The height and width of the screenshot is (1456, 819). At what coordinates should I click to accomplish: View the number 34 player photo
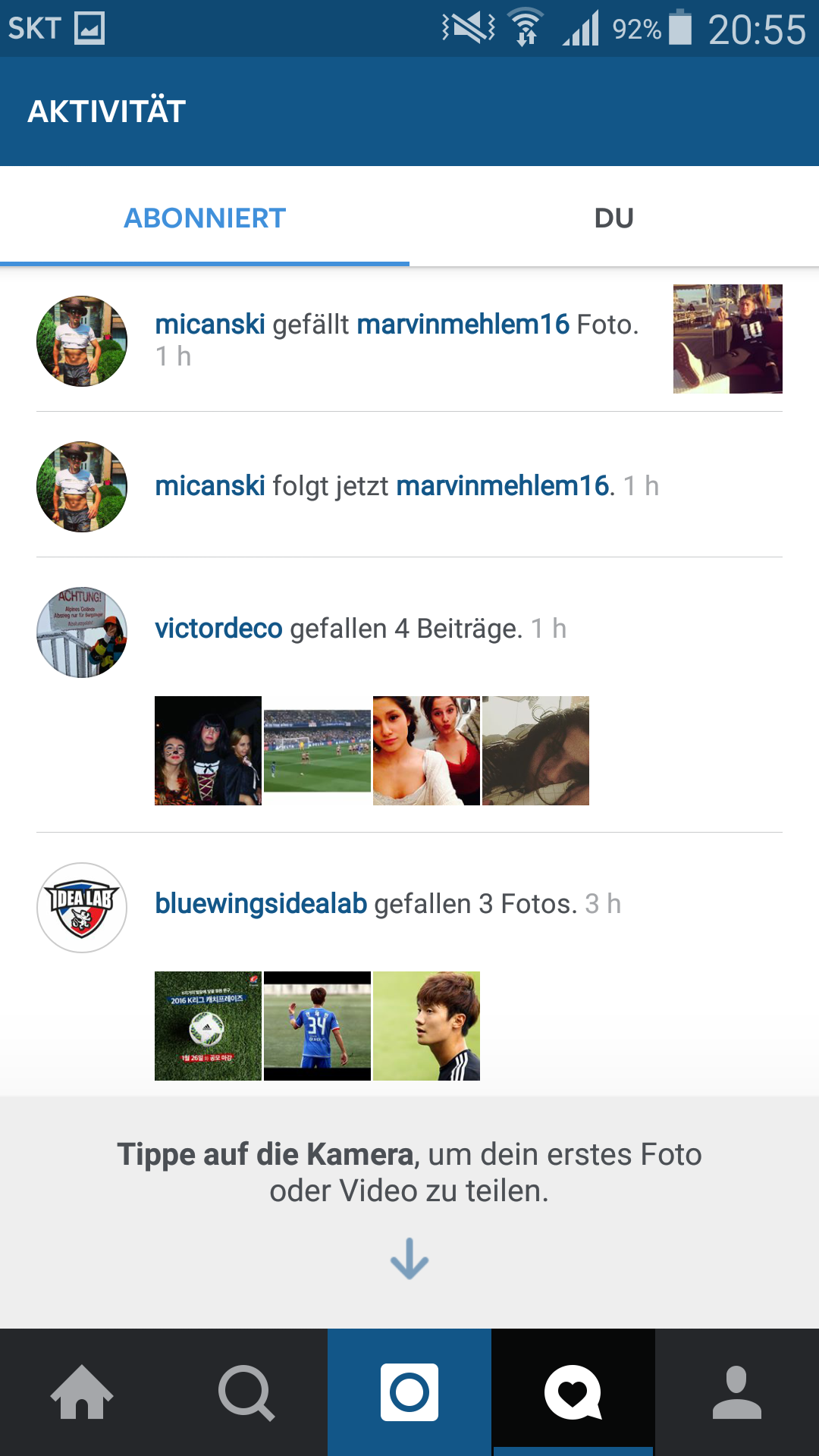click(x=317, y=1026)
